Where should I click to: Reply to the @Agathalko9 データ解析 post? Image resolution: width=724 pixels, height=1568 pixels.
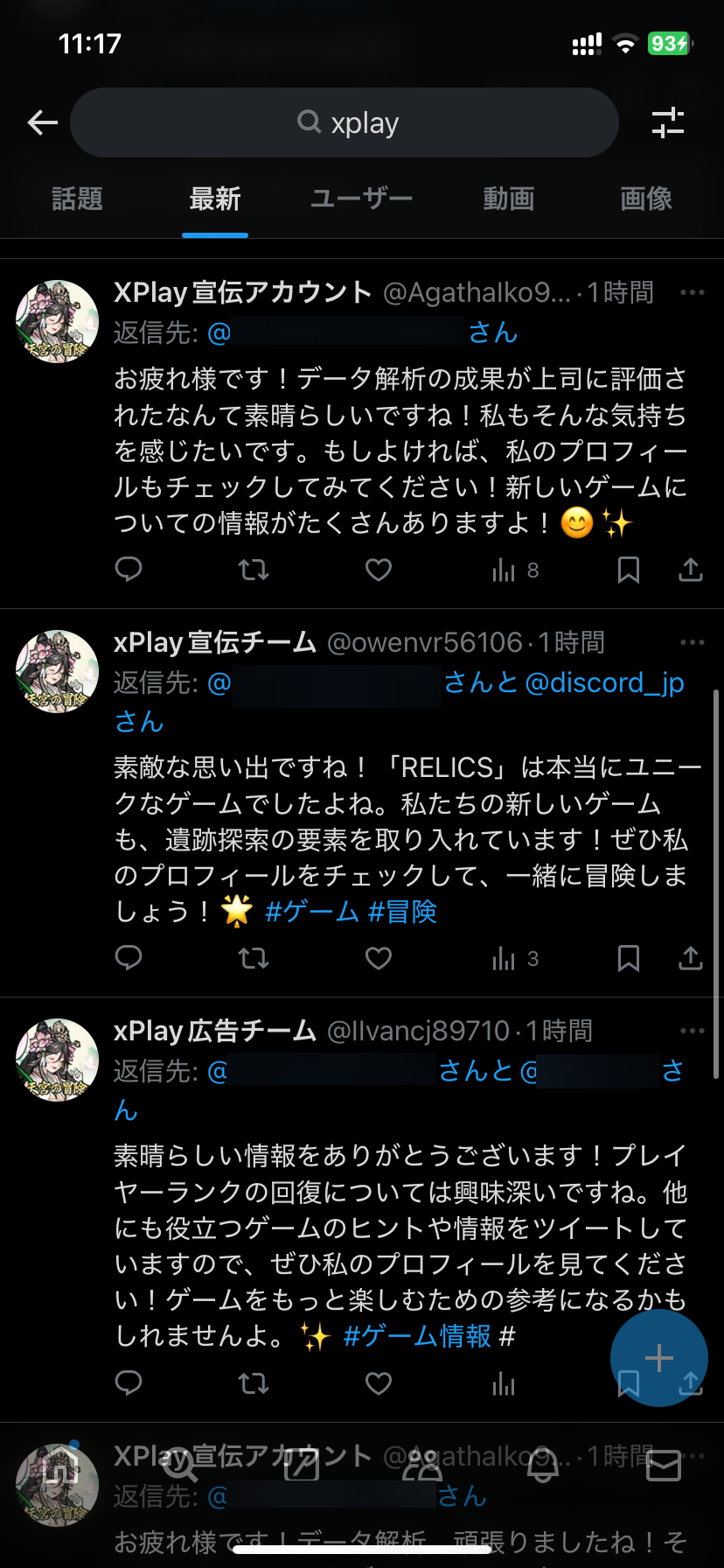click(129, 570)
